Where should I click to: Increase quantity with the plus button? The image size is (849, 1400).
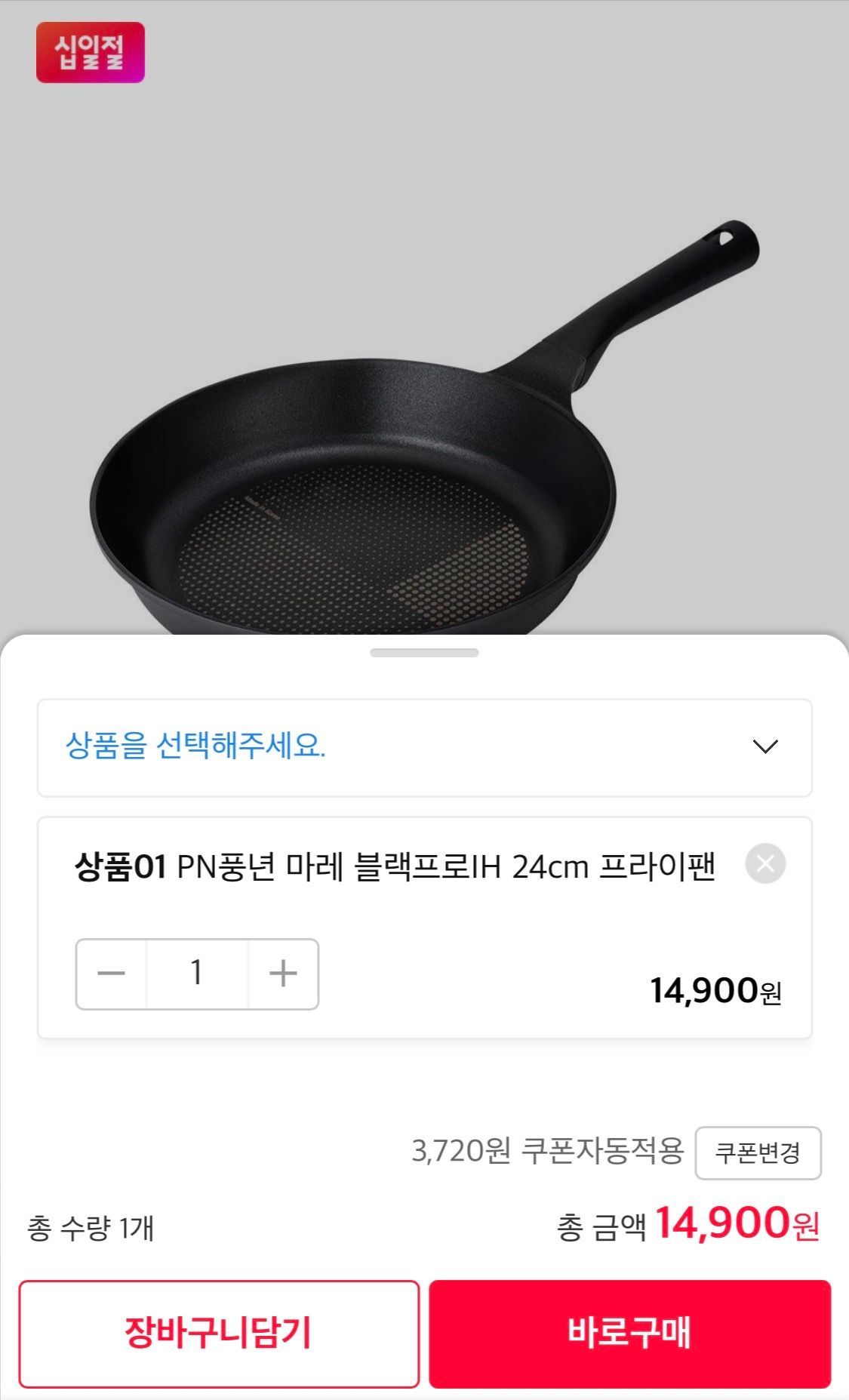tap(283, 974)
